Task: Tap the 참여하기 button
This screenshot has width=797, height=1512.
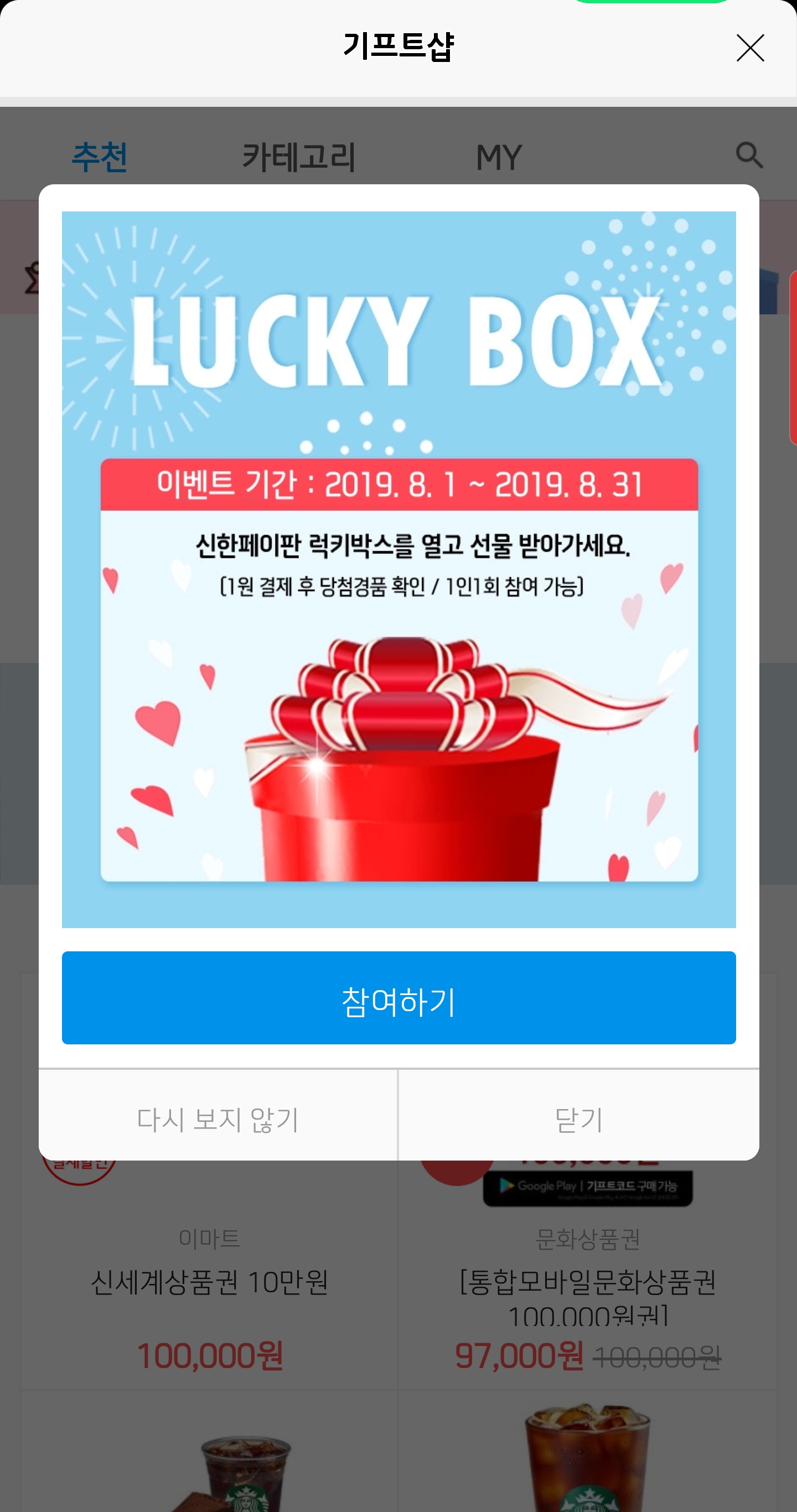Action: pyautogui.click(x=398, y=998)
